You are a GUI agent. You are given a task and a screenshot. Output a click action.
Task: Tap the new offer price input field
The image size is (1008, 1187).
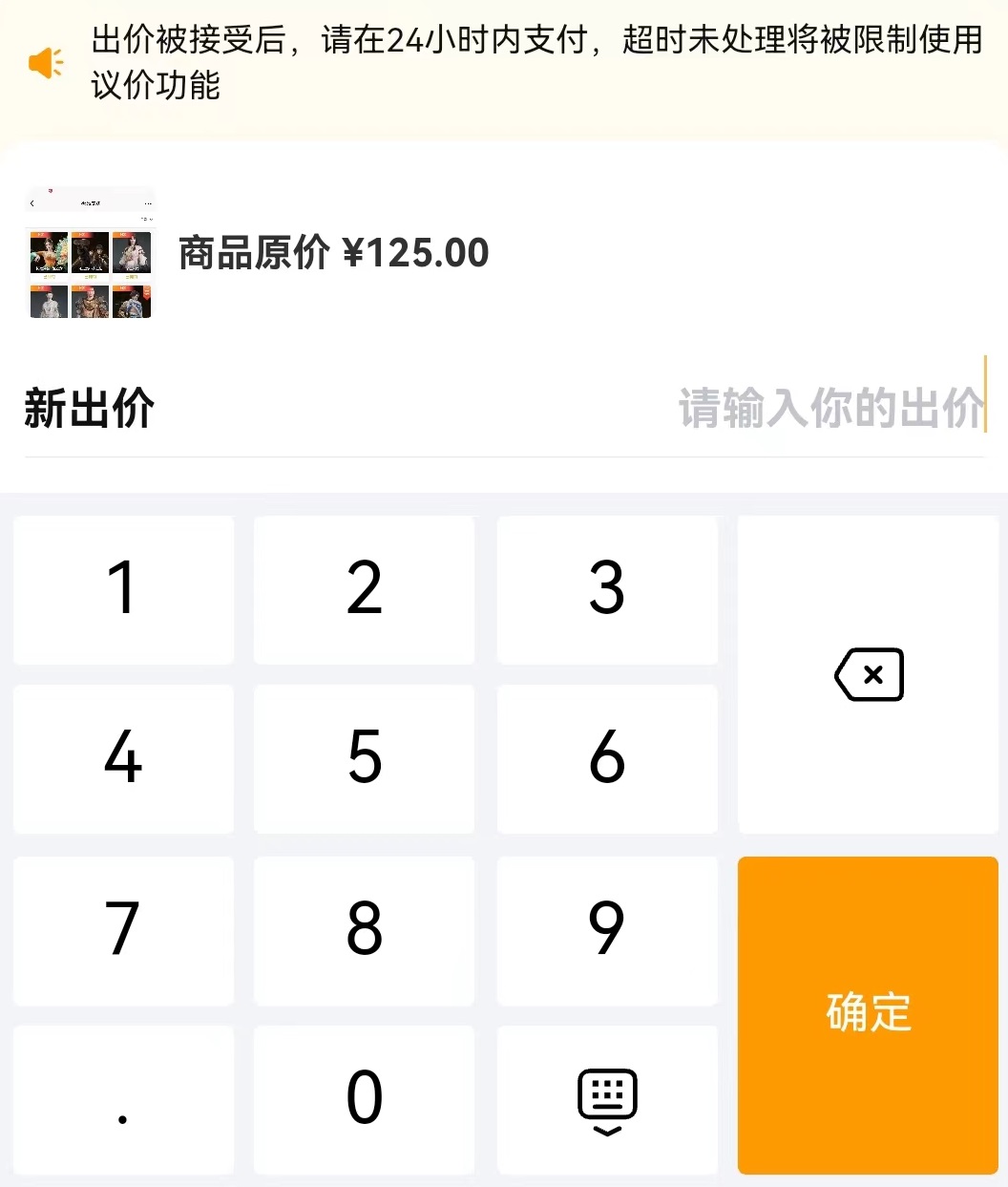point(829,409)
